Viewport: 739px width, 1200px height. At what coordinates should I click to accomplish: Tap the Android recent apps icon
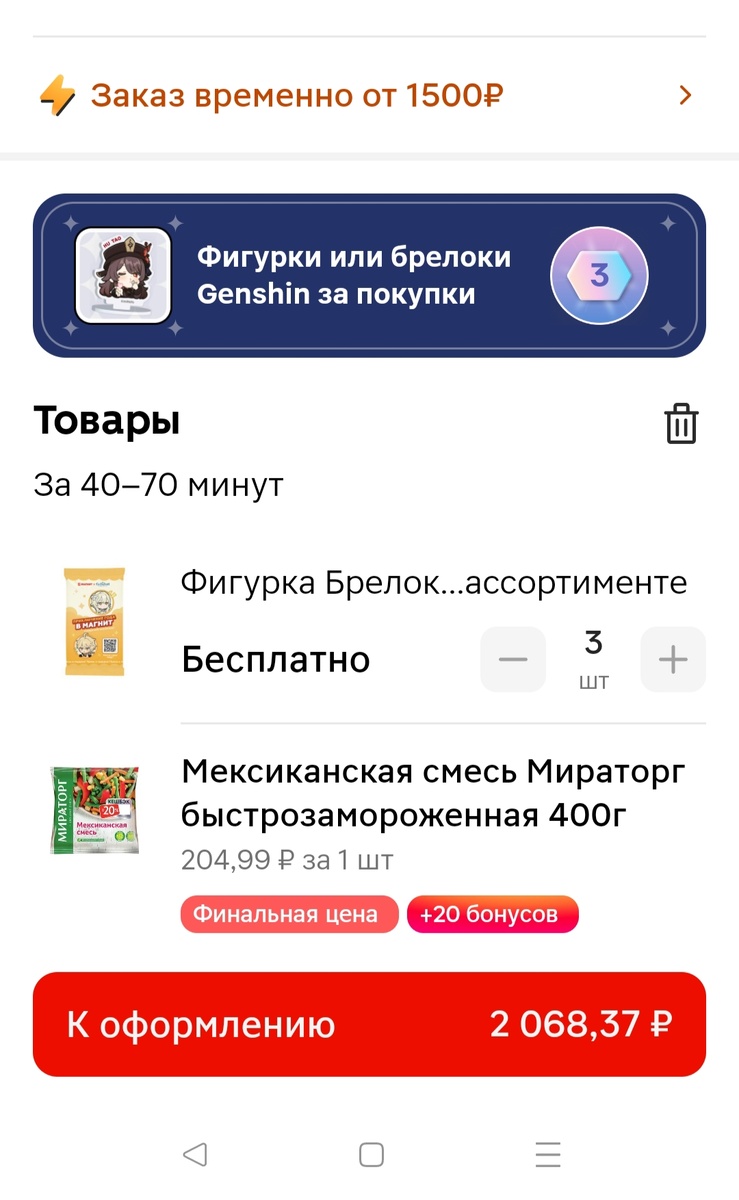(x=548, y=1155)
